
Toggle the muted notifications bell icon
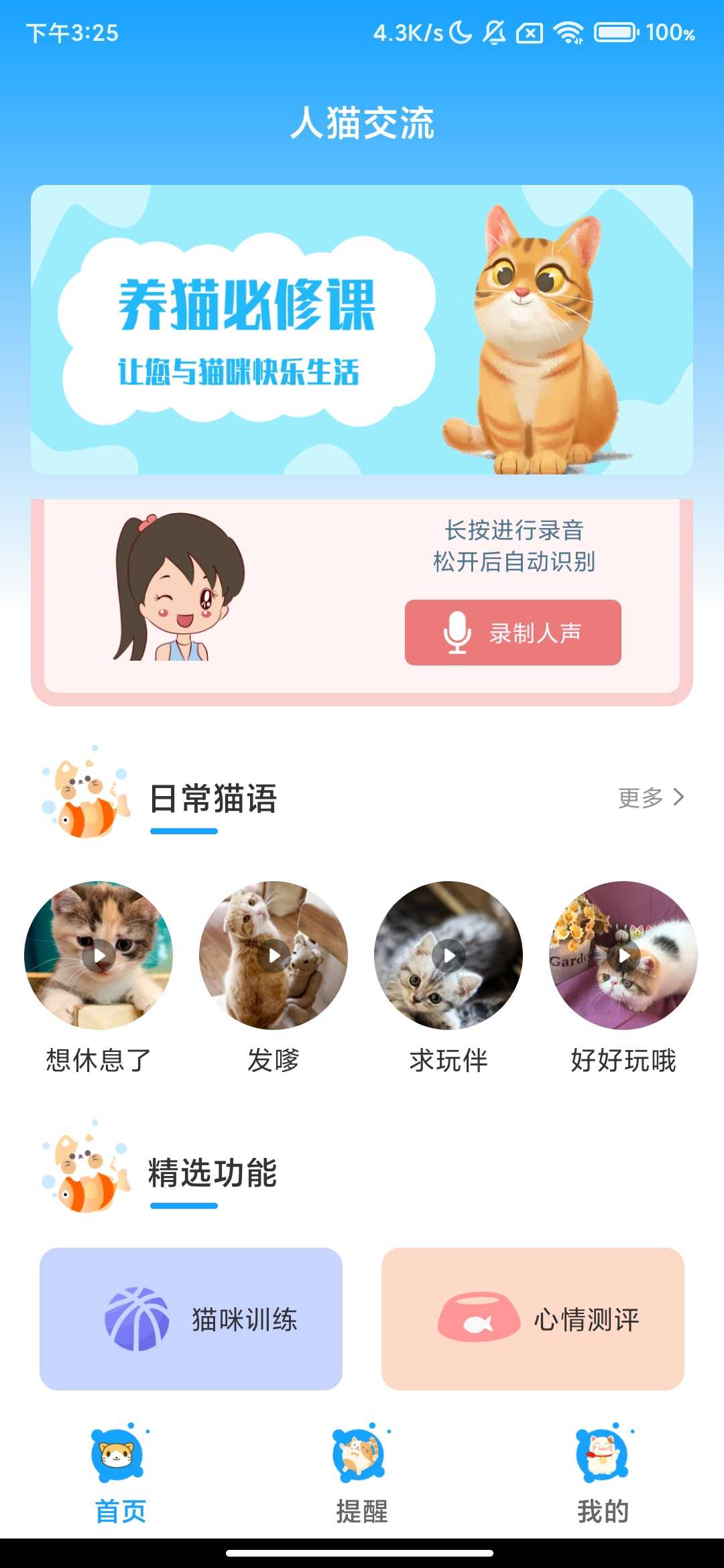pos(494,31)
